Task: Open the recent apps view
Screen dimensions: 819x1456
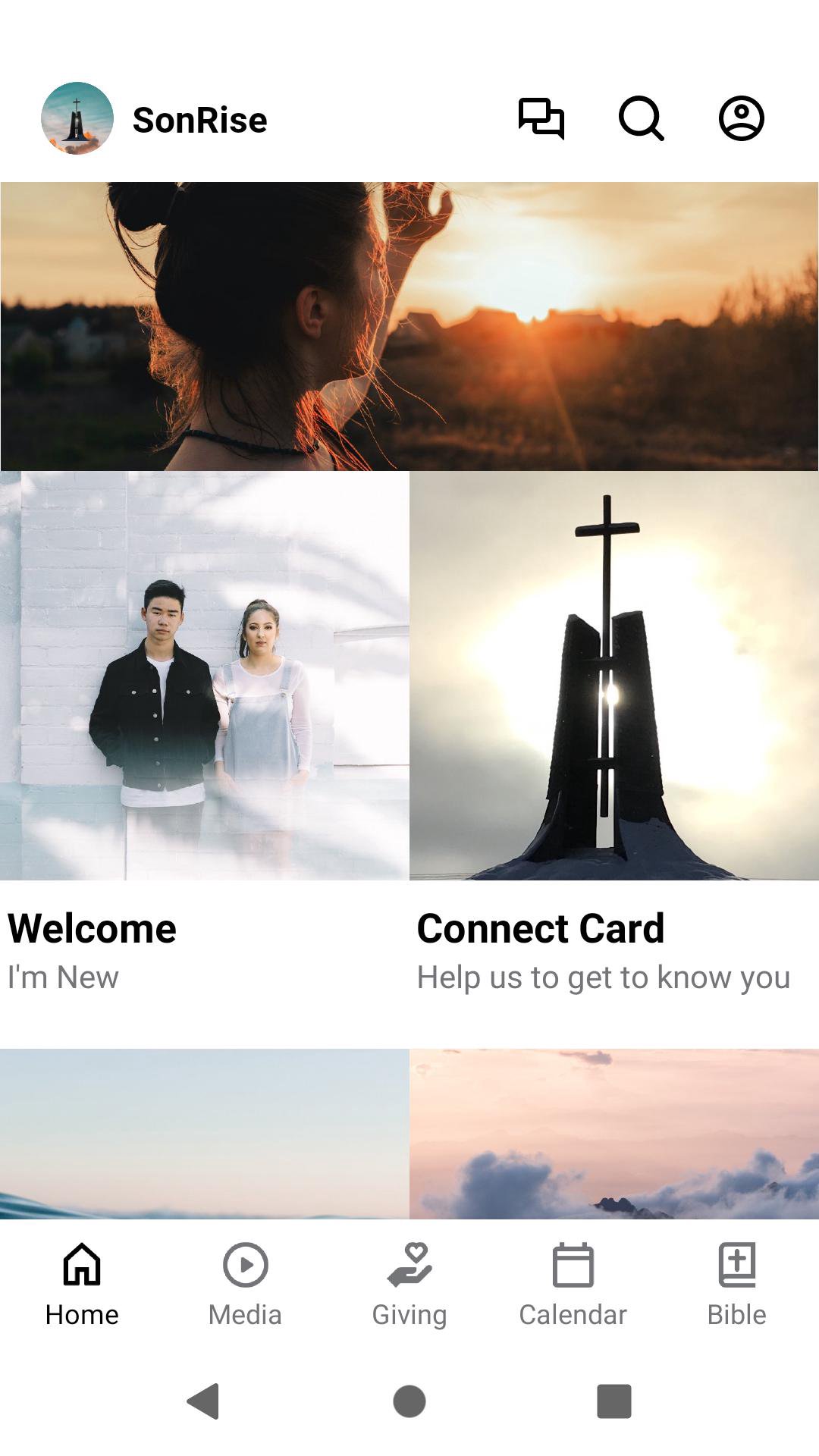Action: point(614,1401)
